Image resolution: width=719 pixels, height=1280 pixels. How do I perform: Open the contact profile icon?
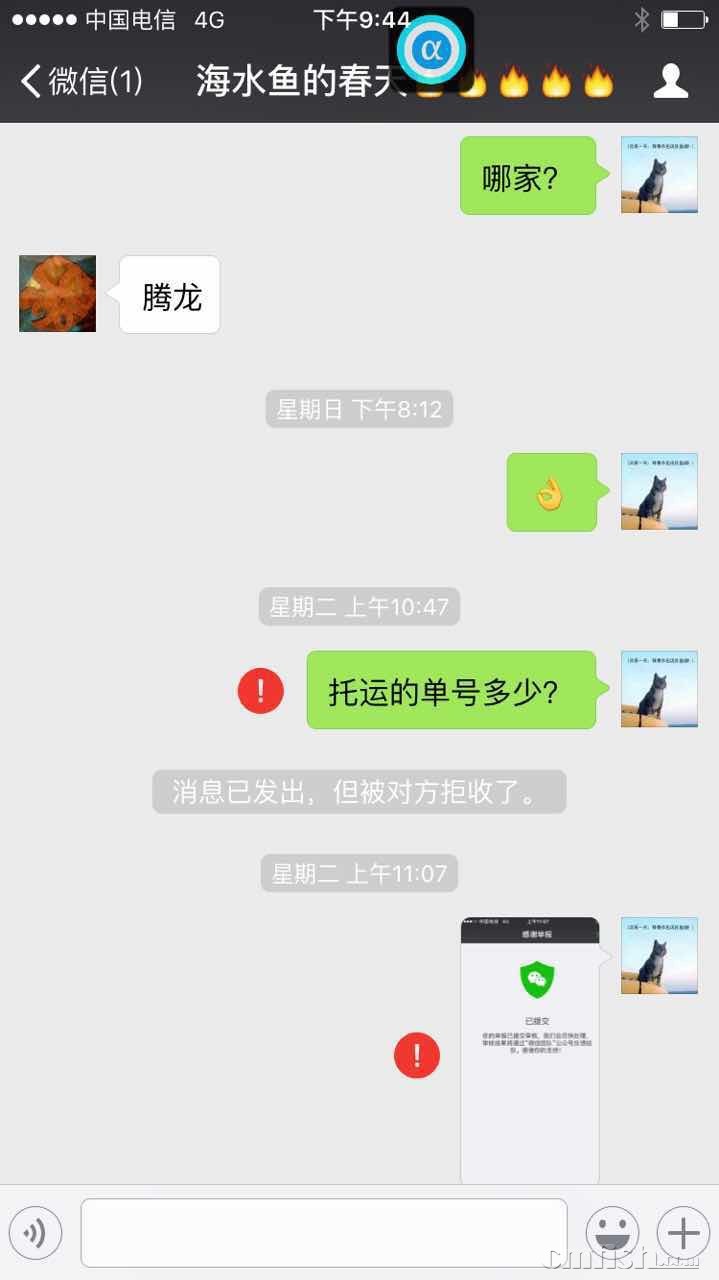point(671,81)
